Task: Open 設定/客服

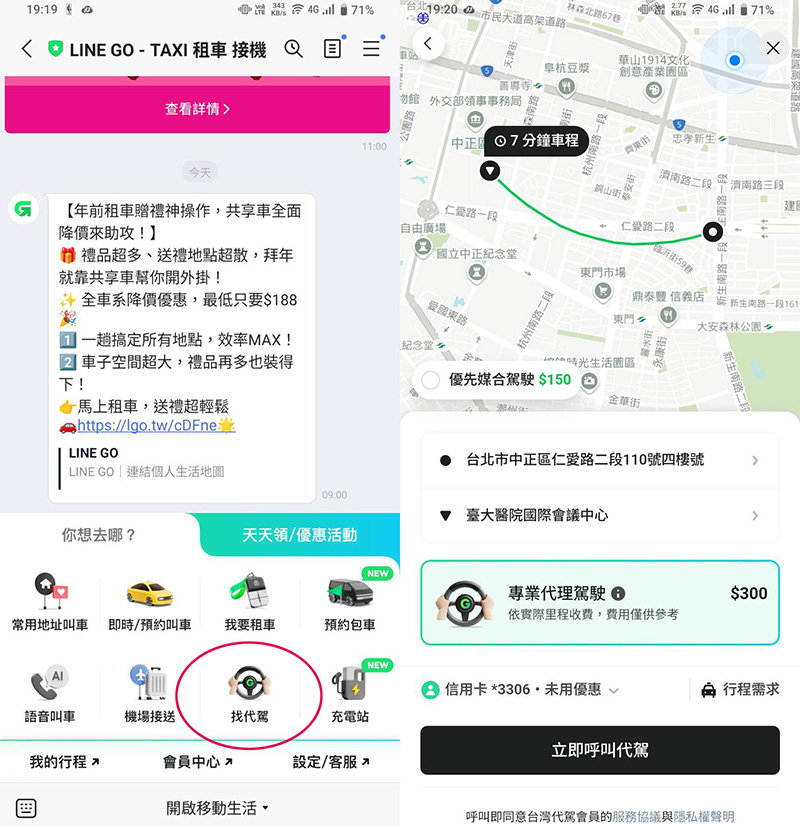Action: pyautogui.click(x=331, y=762)
